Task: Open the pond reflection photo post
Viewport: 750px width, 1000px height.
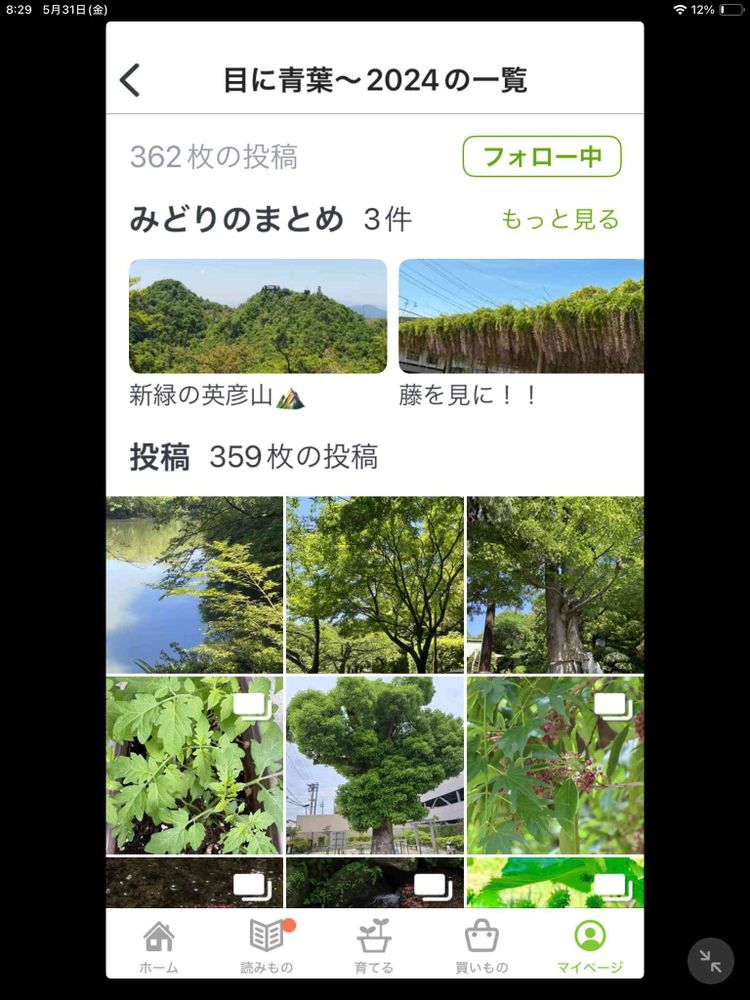Action: tap(195, 585)
